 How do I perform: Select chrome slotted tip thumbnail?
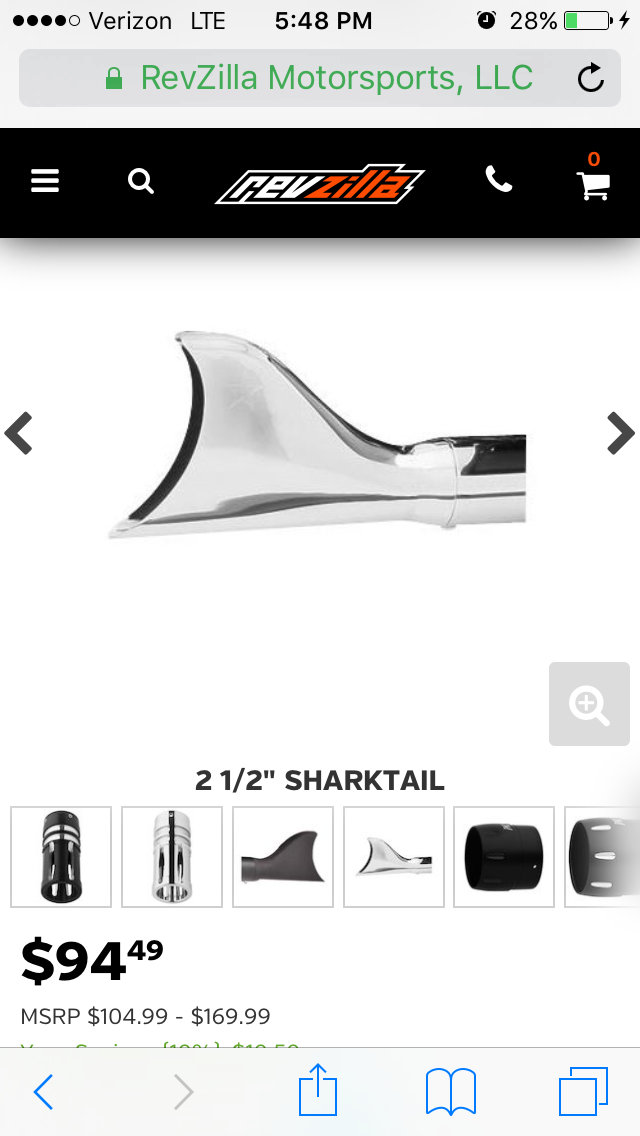pos(172,857)
